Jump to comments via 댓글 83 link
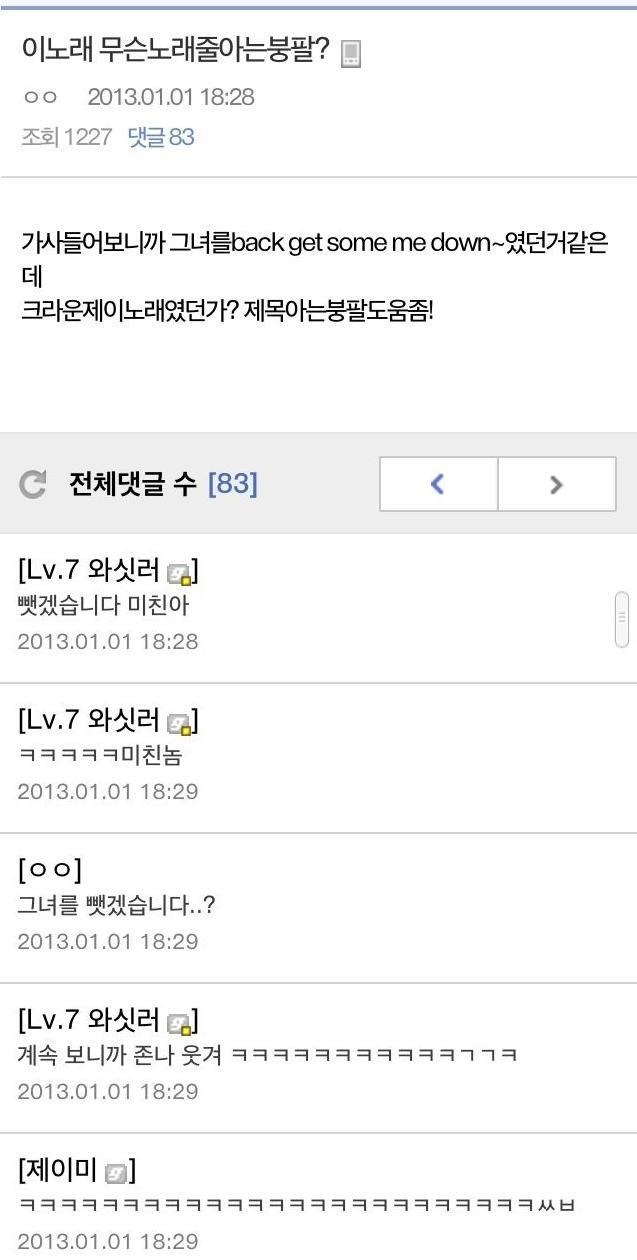637x1260 pixels. tap(161, 137)
